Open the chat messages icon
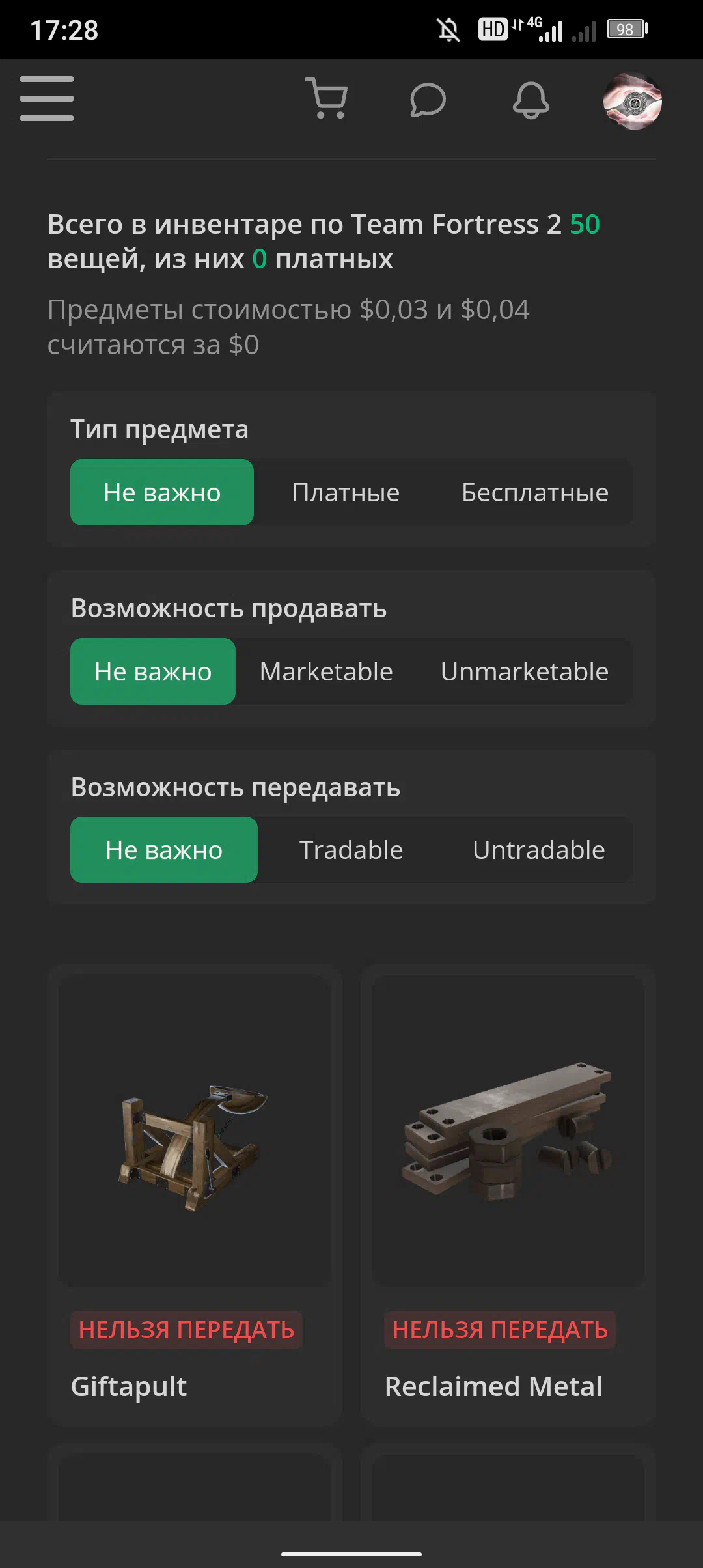The image size is (703, 1568). (428, 100)
